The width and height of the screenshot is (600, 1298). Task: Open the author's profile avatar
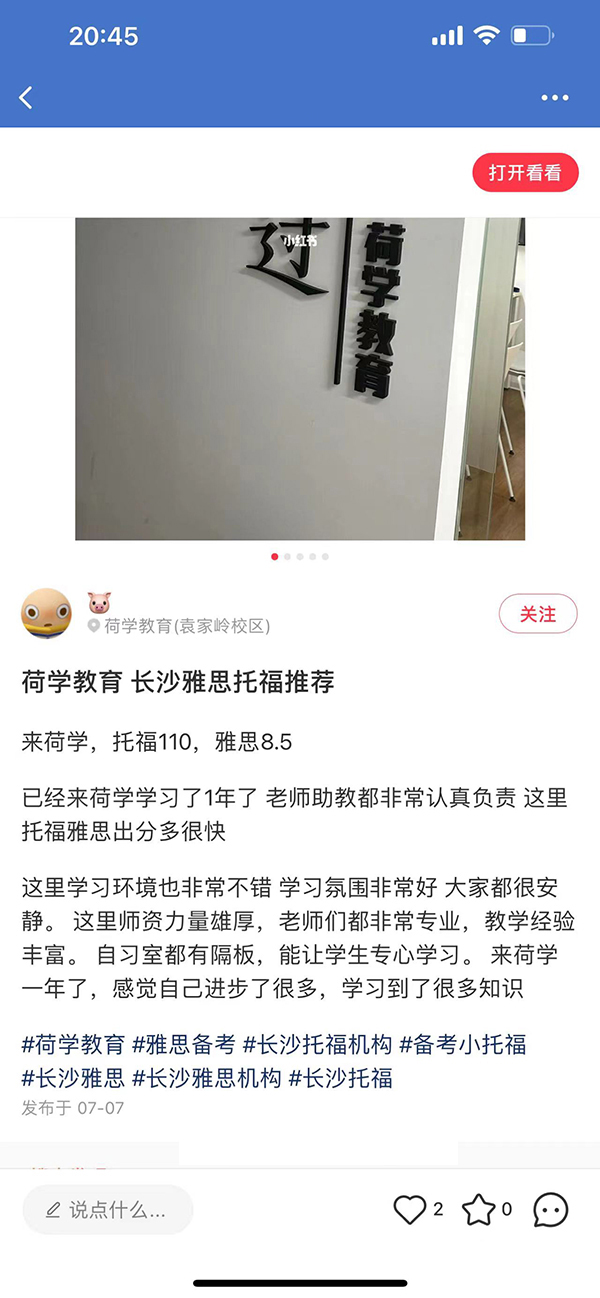coord(46,614)
